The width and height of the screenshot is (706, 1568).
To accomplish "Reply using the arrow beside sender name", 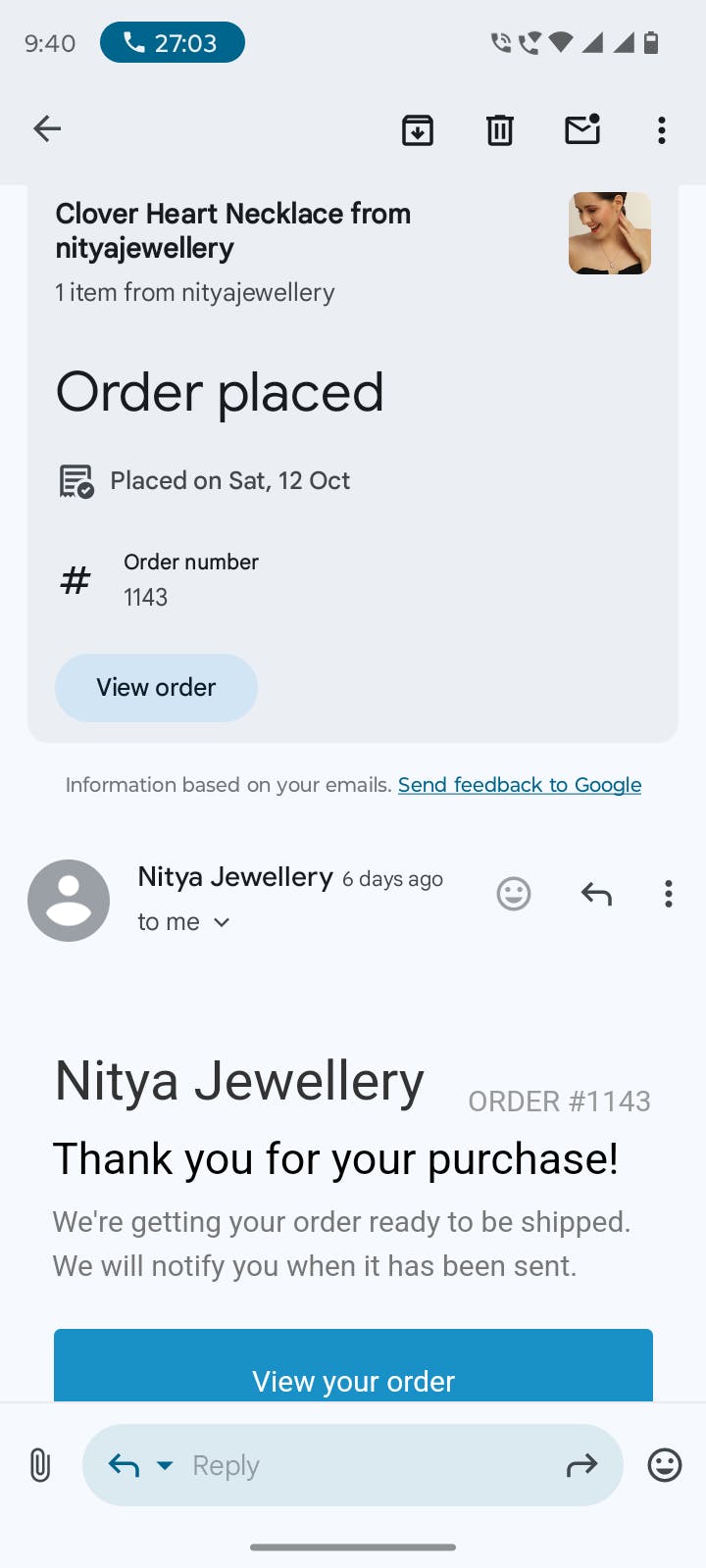I will coord(596,894).
